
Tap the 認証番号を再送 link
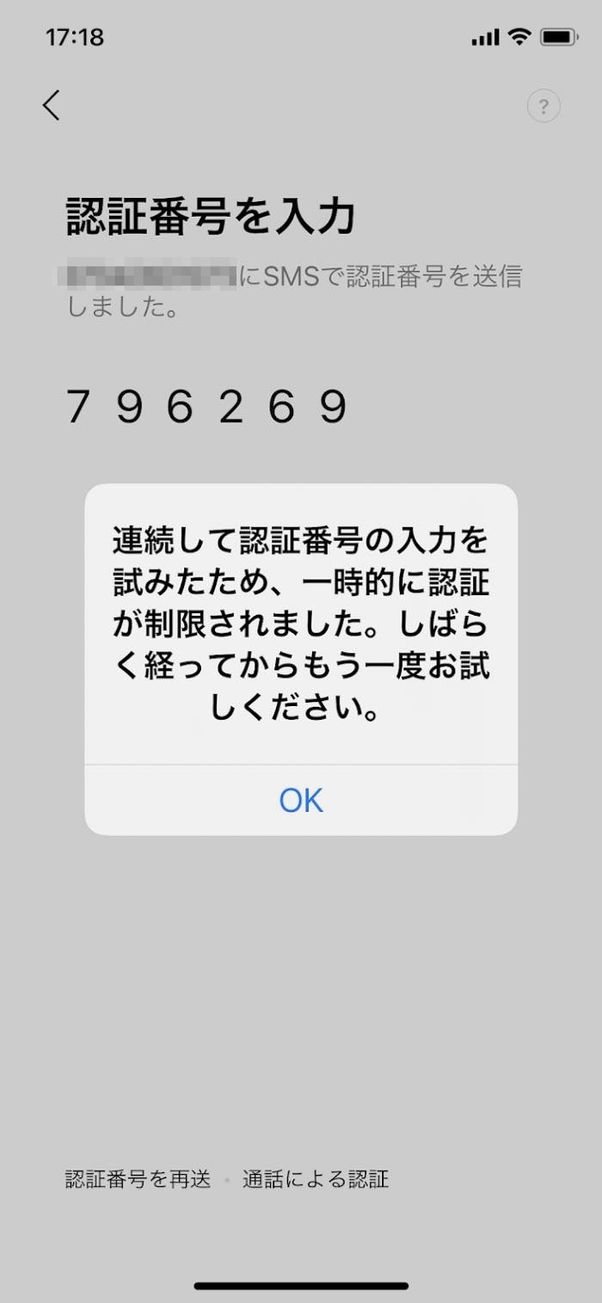(138, 1179)
